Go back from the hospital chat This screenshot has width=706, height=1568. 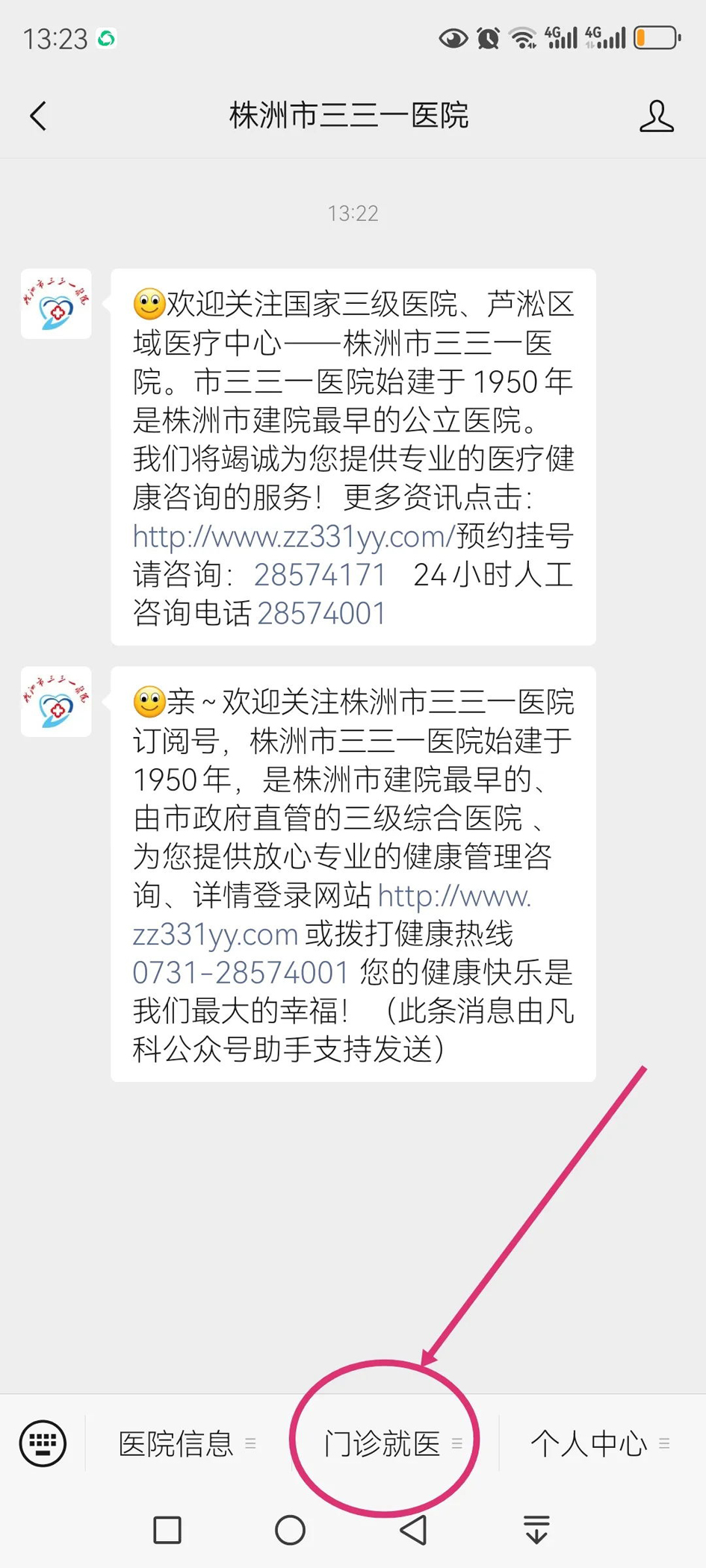coord(38,116)
